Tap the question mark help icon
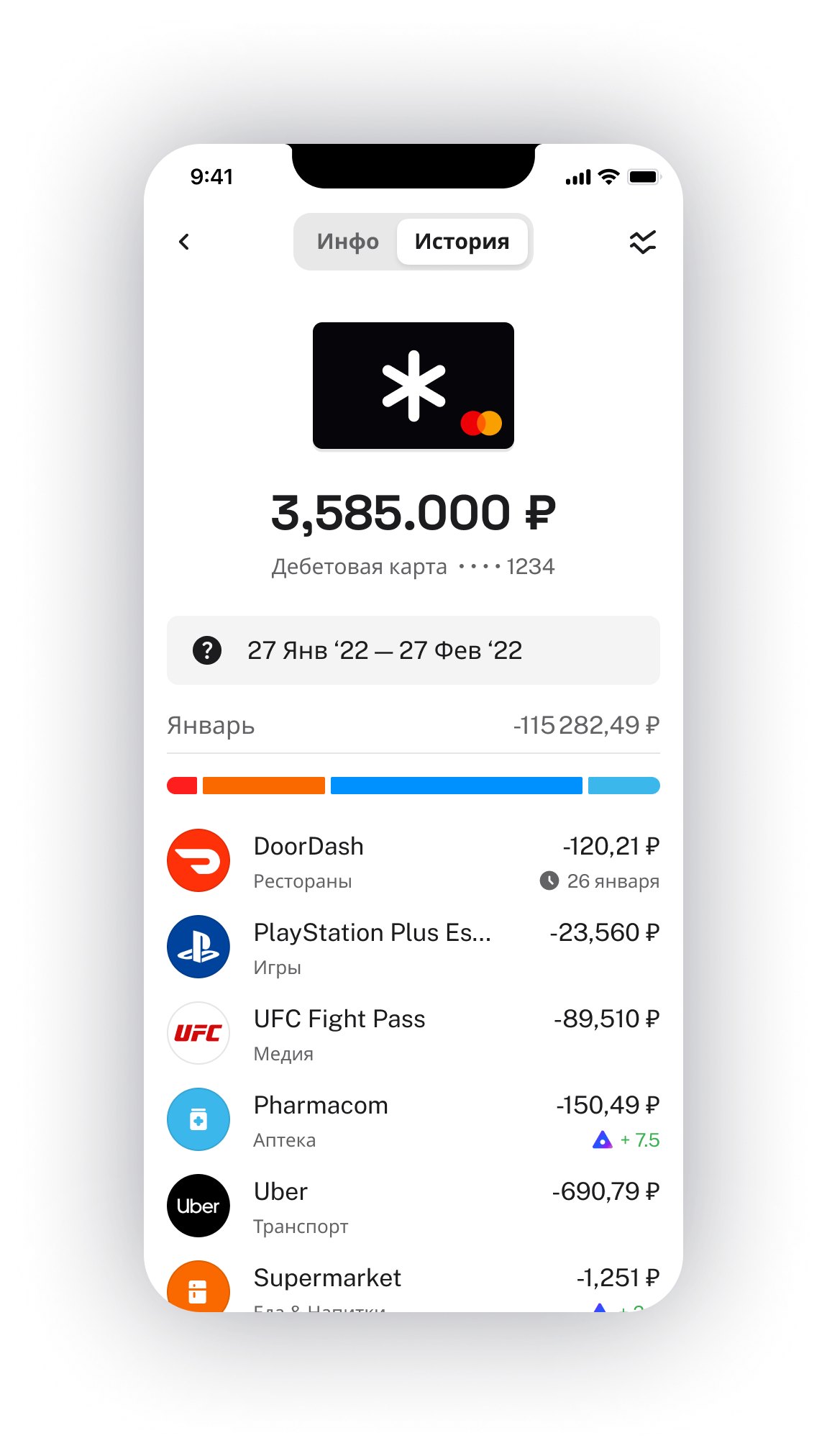 point(207,650)
